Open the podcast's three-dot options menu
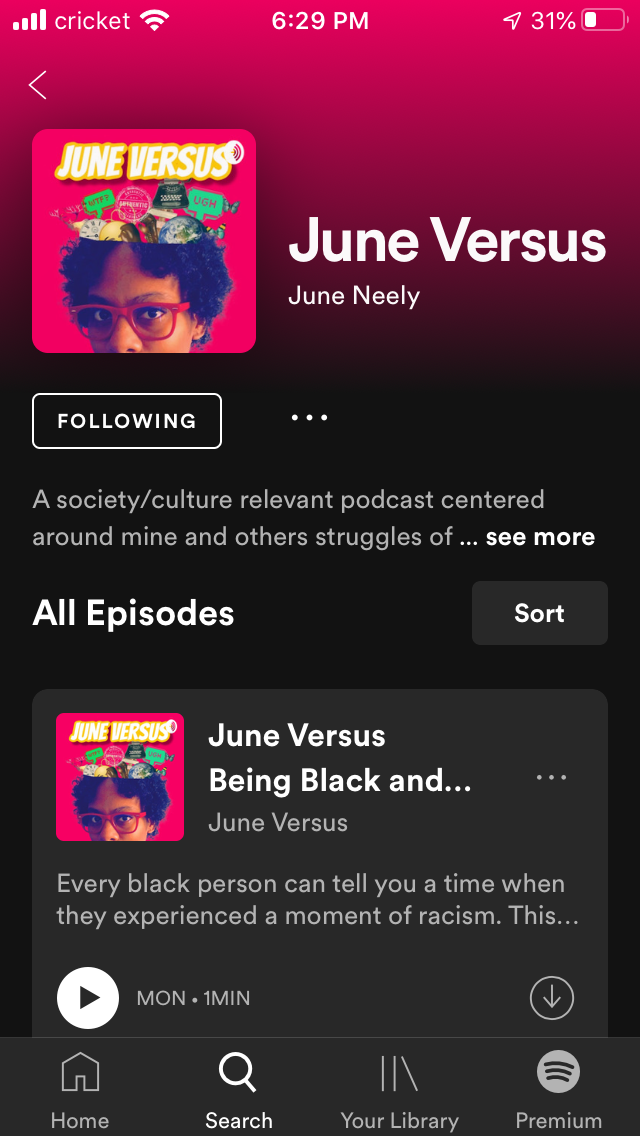640x1136 pixels. point(309,418)
